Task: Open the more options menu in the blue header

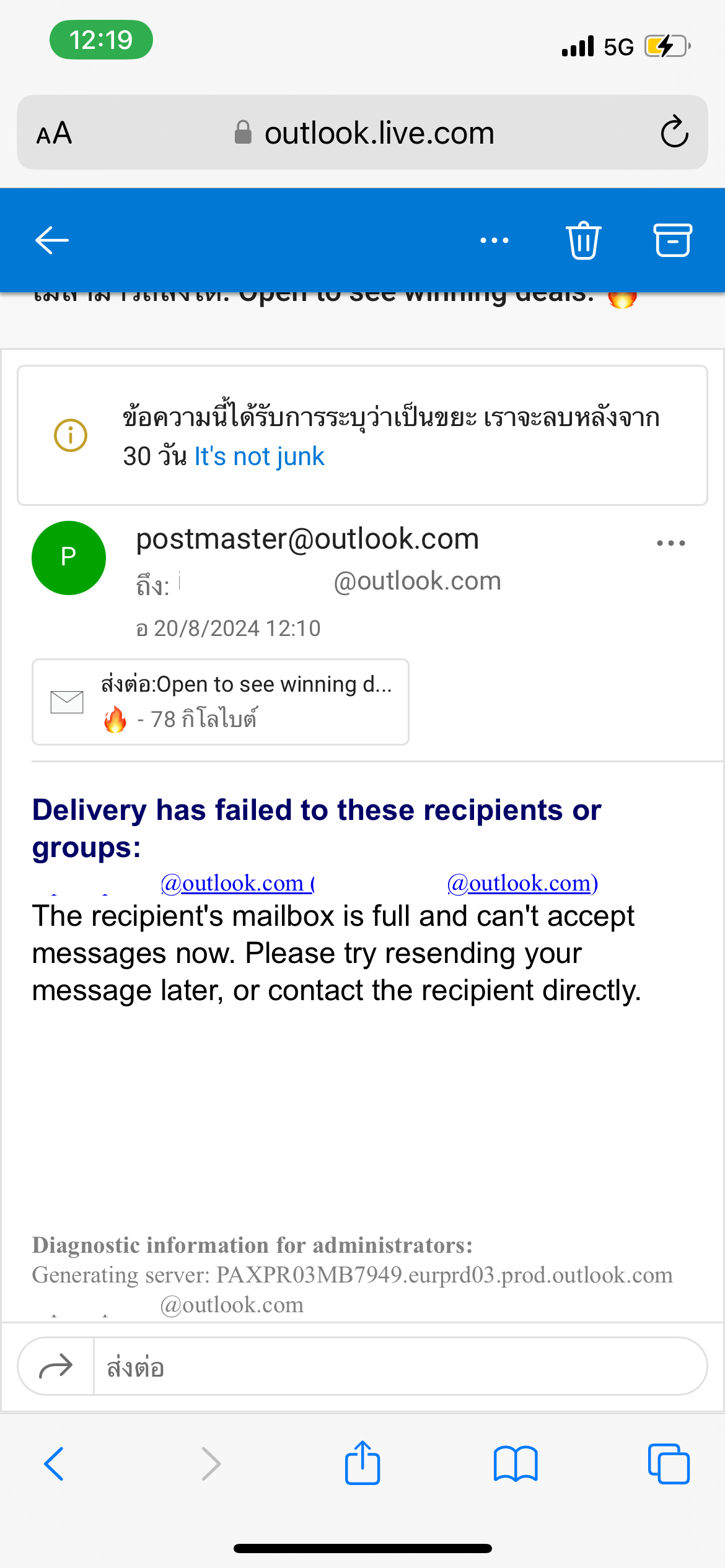Action: tap(494, 240)
